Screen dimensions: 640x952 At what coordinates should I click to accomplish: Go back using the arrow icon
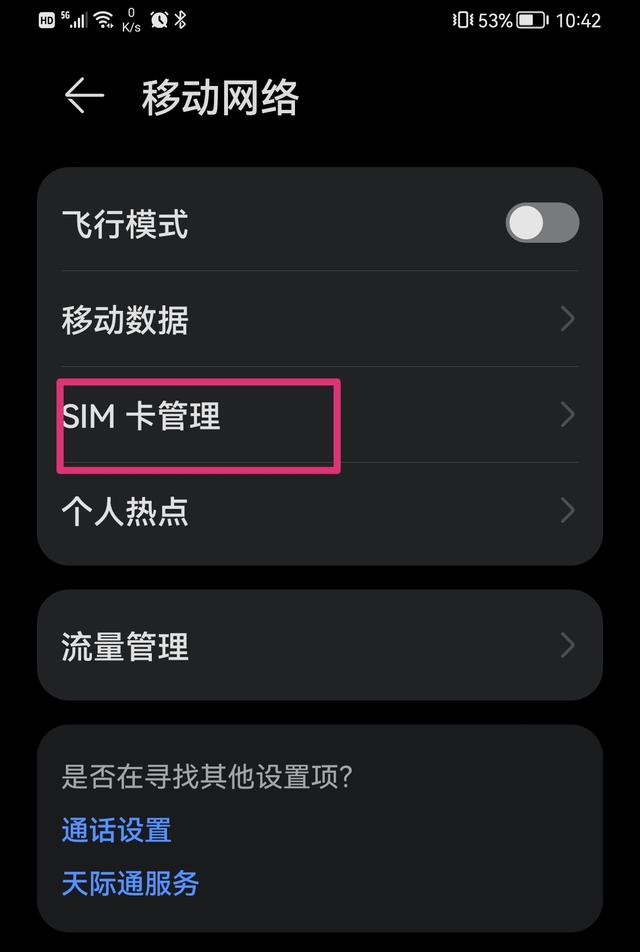(84, 96)
